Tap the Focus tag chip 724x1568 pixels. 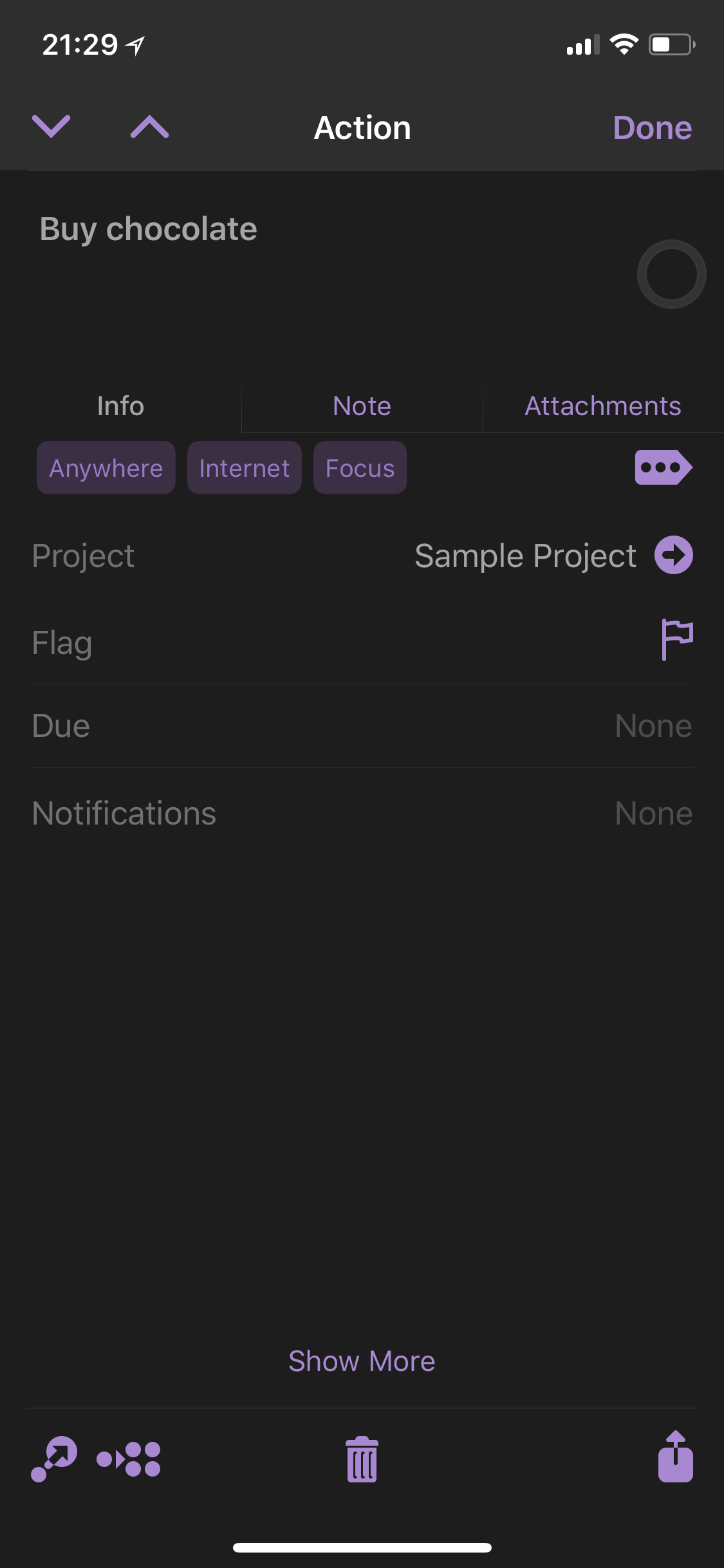click(x=360, y=468)
